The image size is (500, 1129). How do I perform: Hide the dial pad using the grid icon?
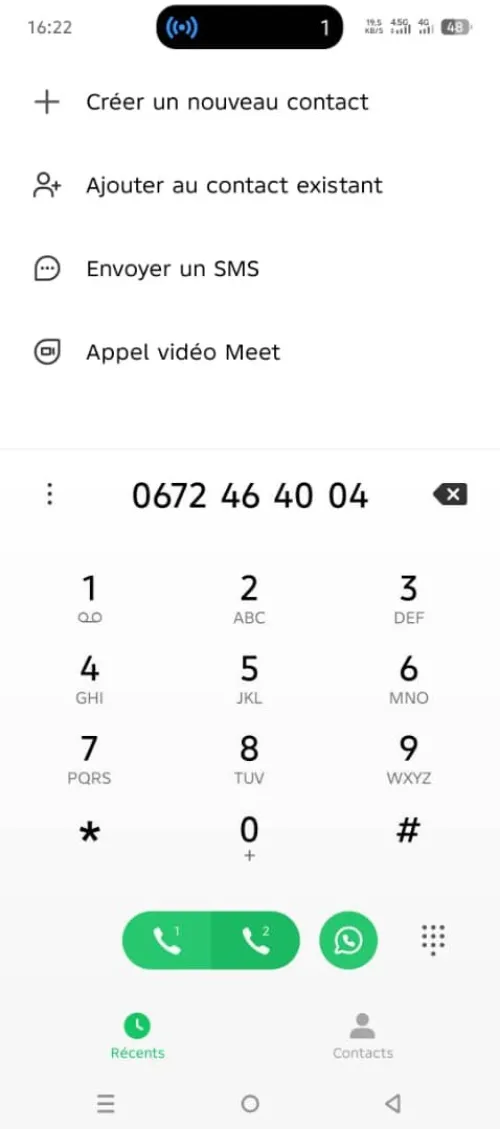(x=433, y=940)
